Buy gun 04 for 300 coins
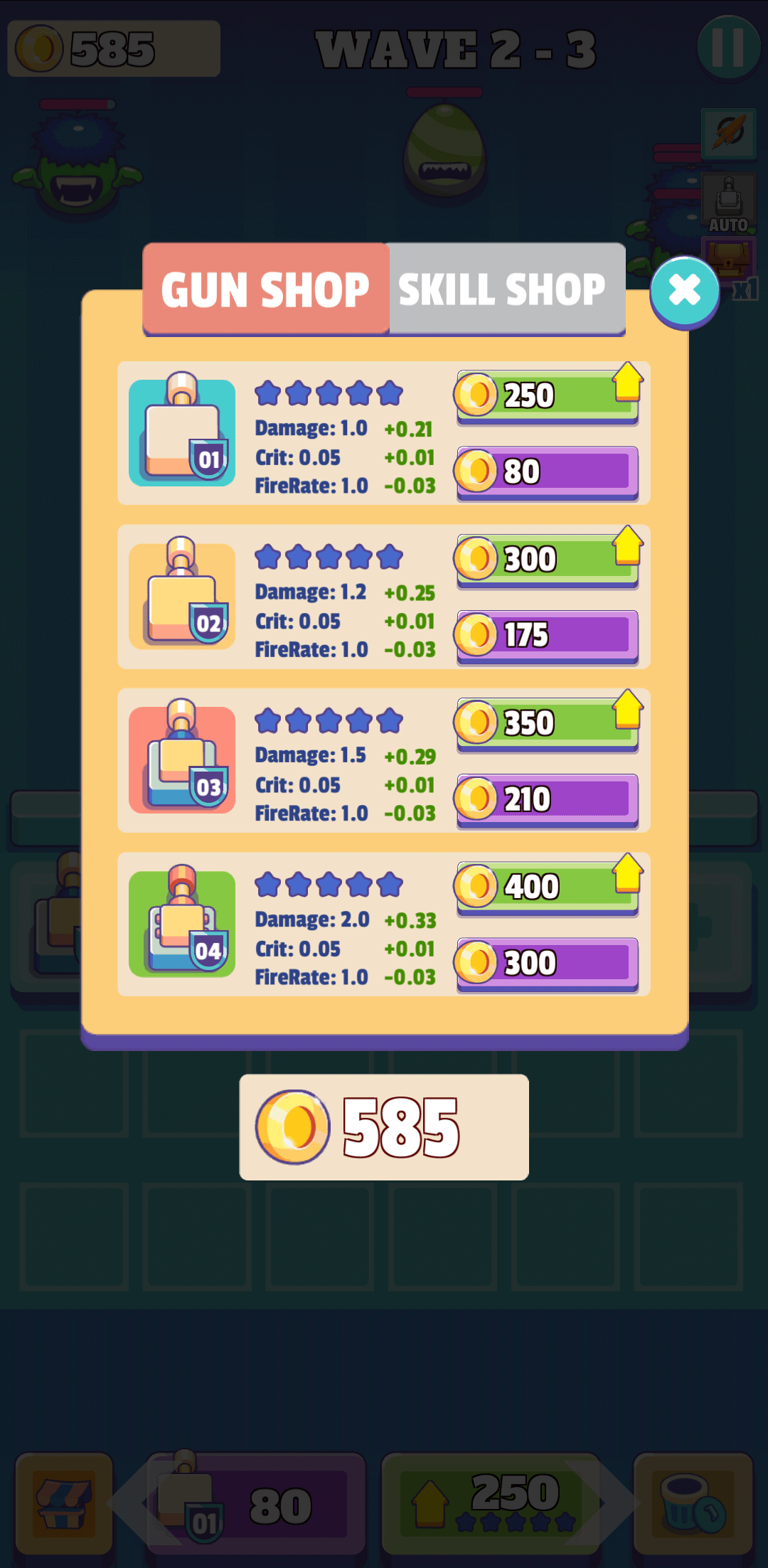The width and height of the screenshot is (768, 1568). pos(548,964)
